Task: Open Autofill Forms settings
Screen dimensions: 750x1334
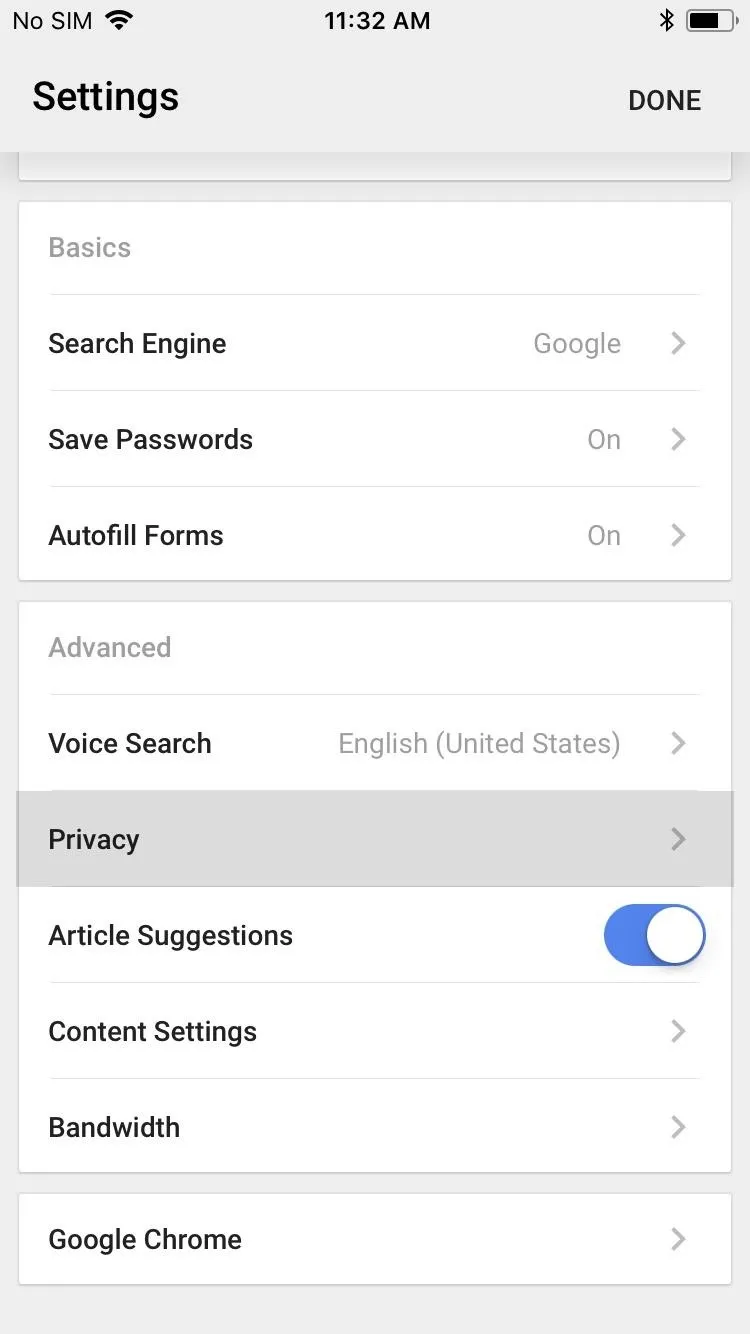Action: point(375,535)
